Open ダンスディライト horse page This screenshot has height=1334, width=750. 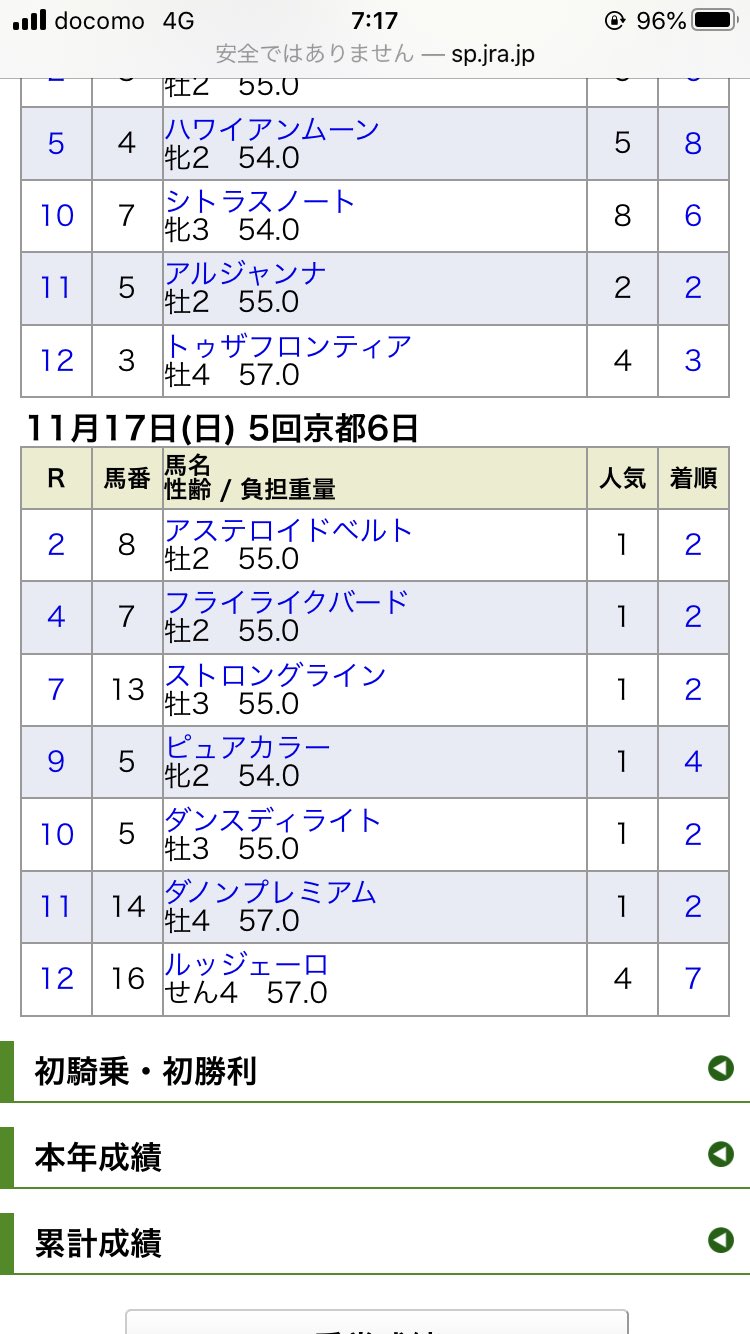coord(273,821)
